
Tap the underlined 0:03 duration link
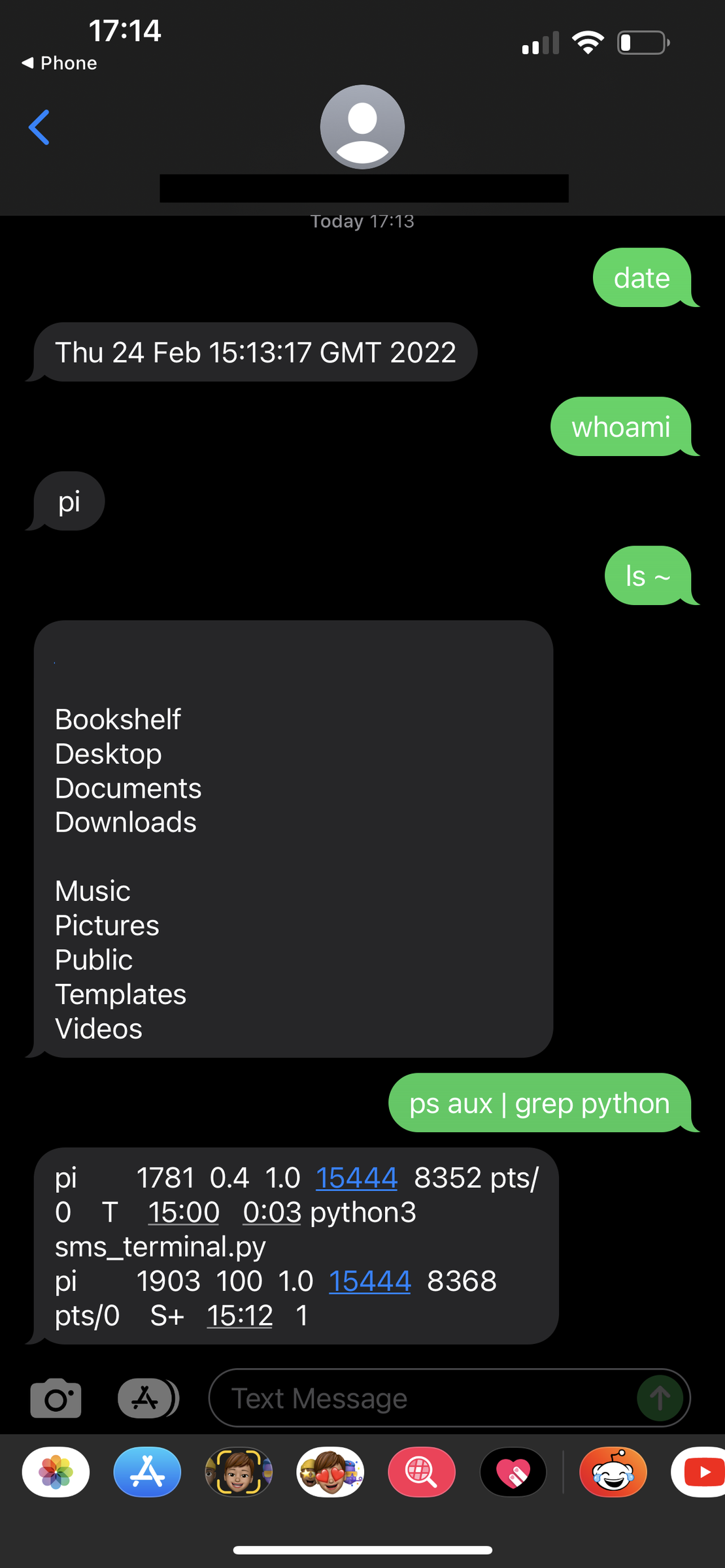pos(271,1212)
